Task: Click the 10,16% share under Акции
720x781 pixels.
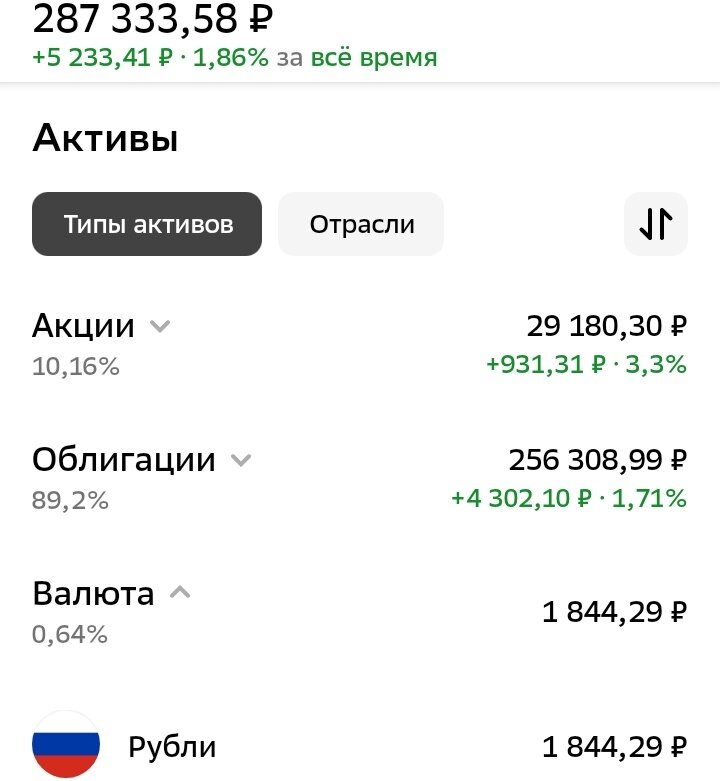Action: (x=76, y=366)
